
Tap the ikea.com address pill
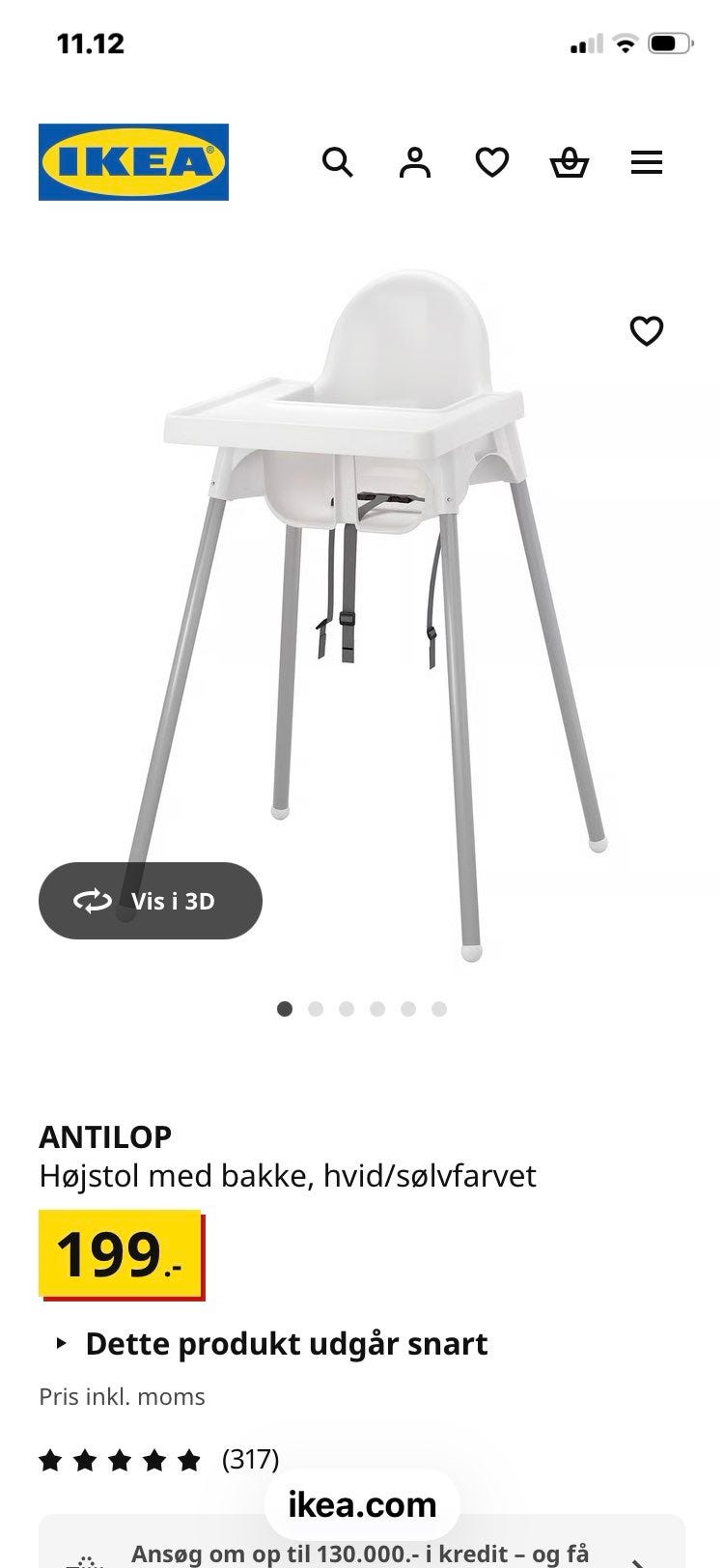click(x=362, y=1504)
